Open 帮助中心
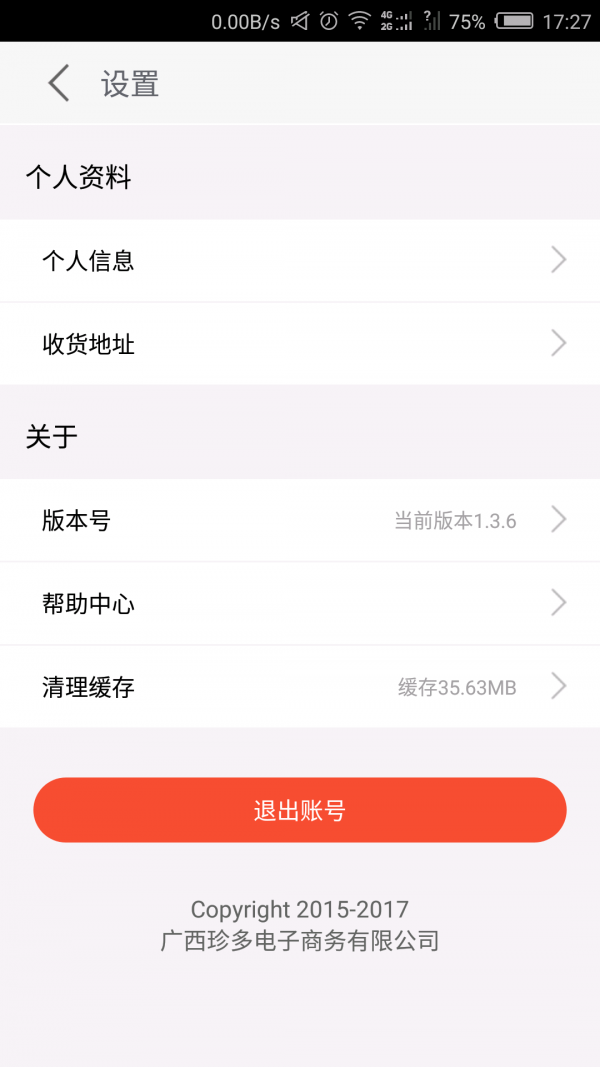The width and height of the screenshot is (600, 1067). pyautogui.click(x=300, y=603)
